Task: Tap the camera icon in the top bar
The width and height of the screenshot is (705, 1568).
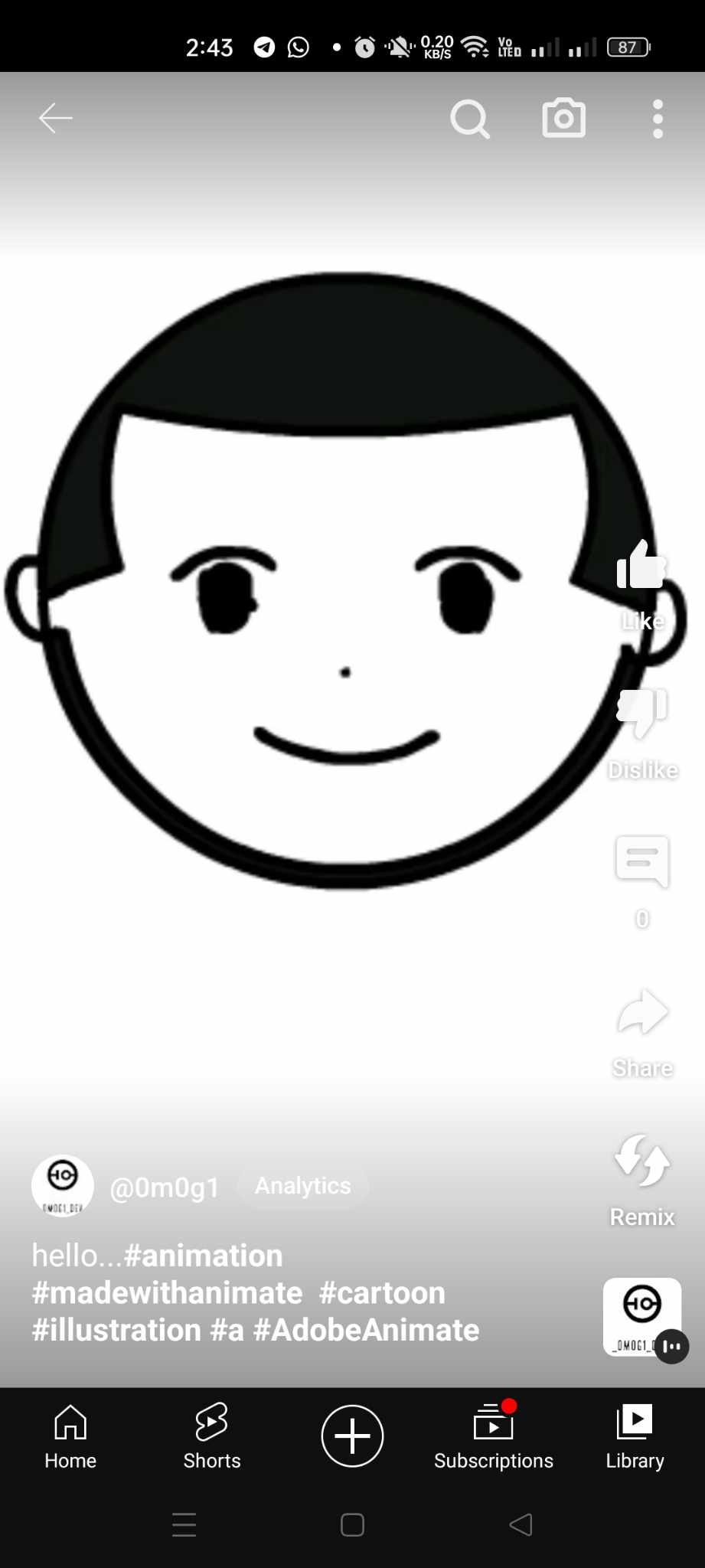Action: click(564, 118)
